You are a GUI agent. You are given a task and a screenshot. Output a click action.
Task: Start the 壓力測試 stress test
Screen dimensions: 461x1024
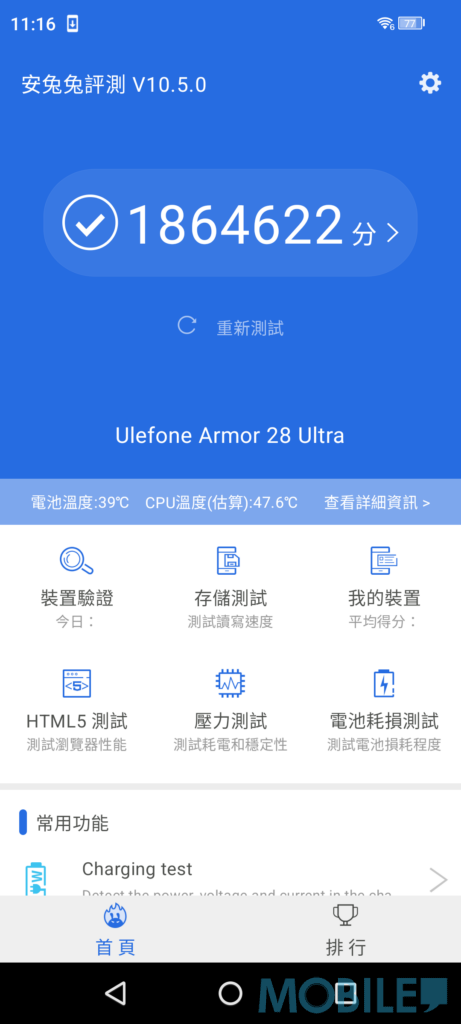[230, 711]
